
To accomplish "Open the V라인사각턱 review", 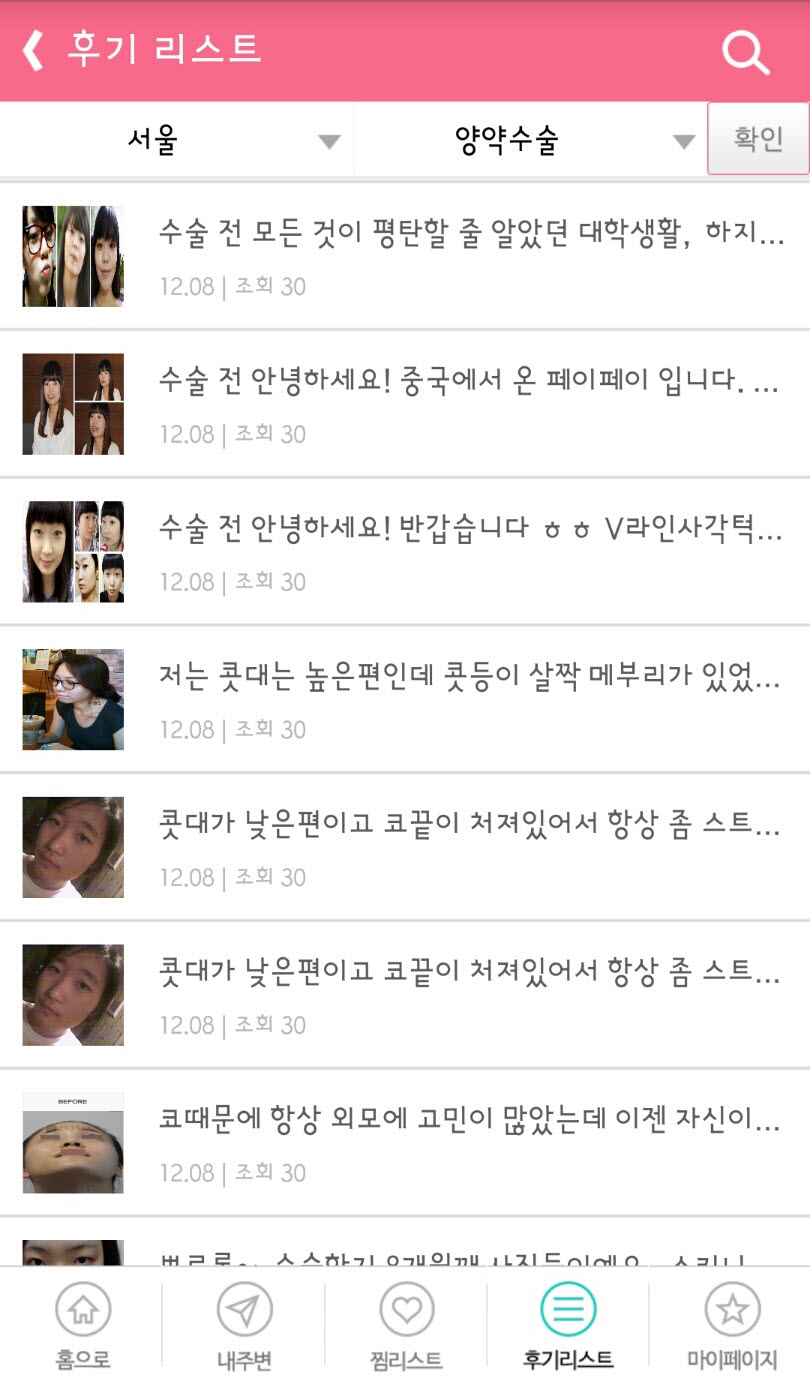I will tap(405, 552).
